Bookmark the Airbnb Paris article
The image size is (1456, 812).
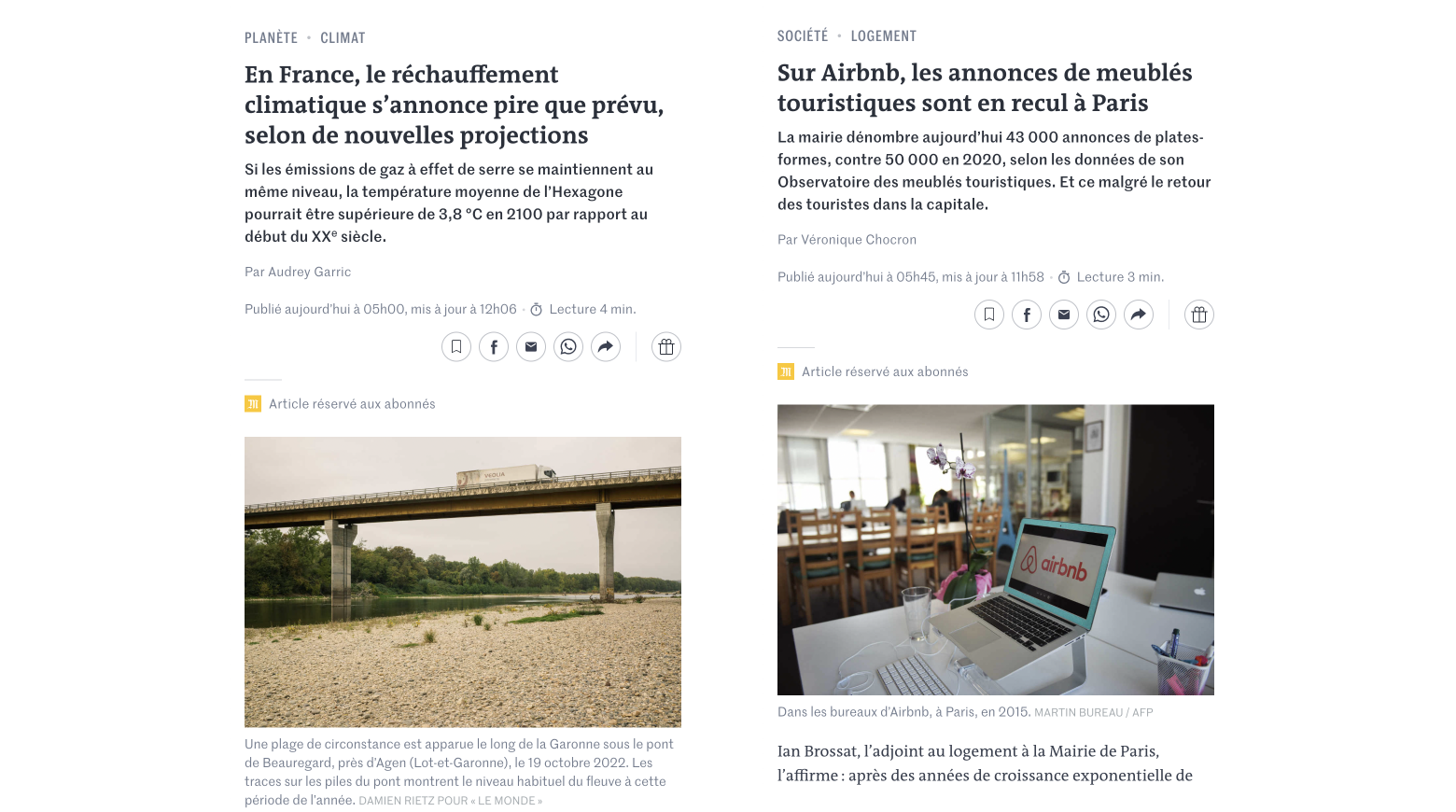tap(989, 315)
